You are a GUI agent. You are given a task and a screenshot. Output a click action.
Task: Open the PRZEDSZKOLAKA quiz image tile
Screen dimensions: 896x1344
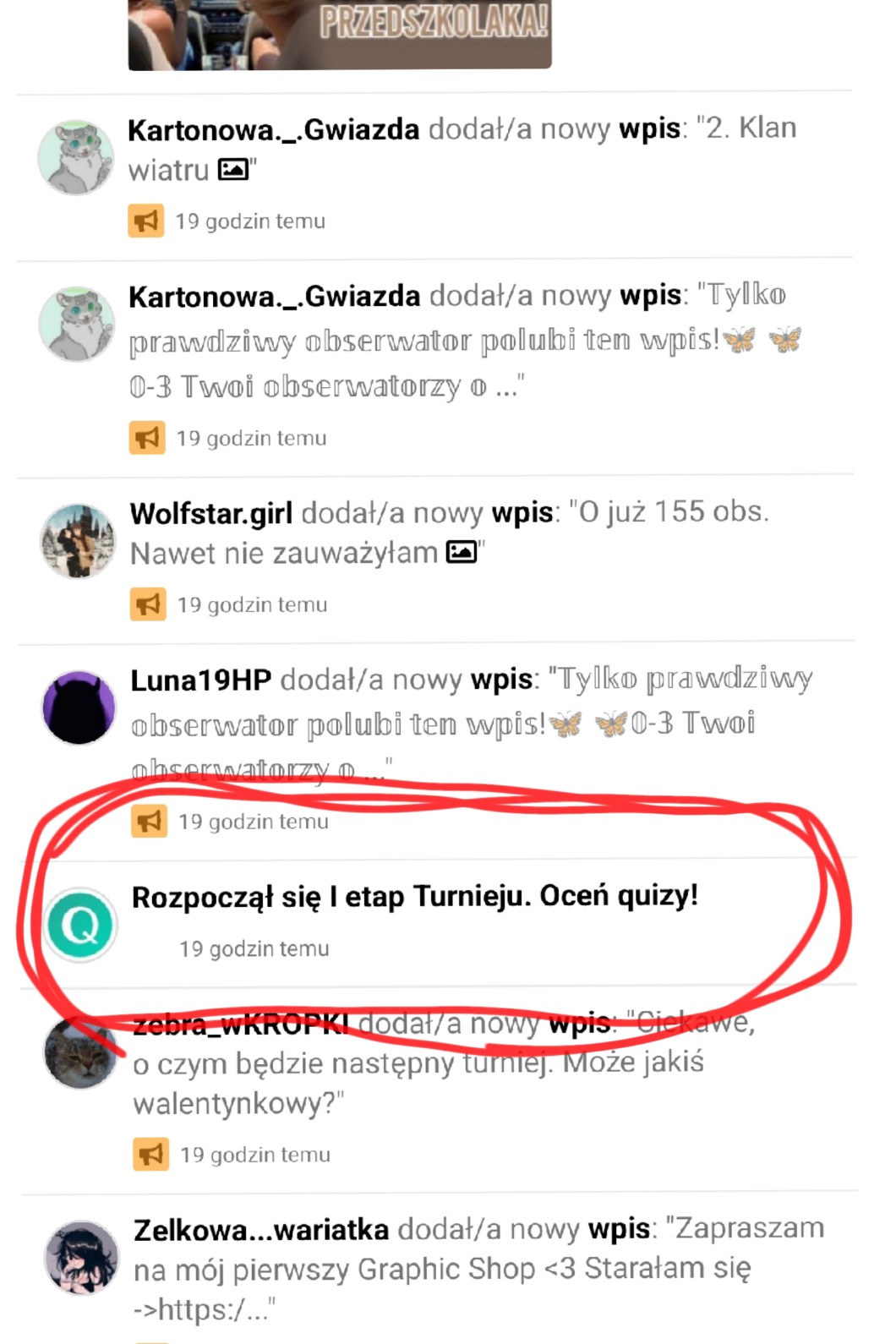(x=340, y=34)
